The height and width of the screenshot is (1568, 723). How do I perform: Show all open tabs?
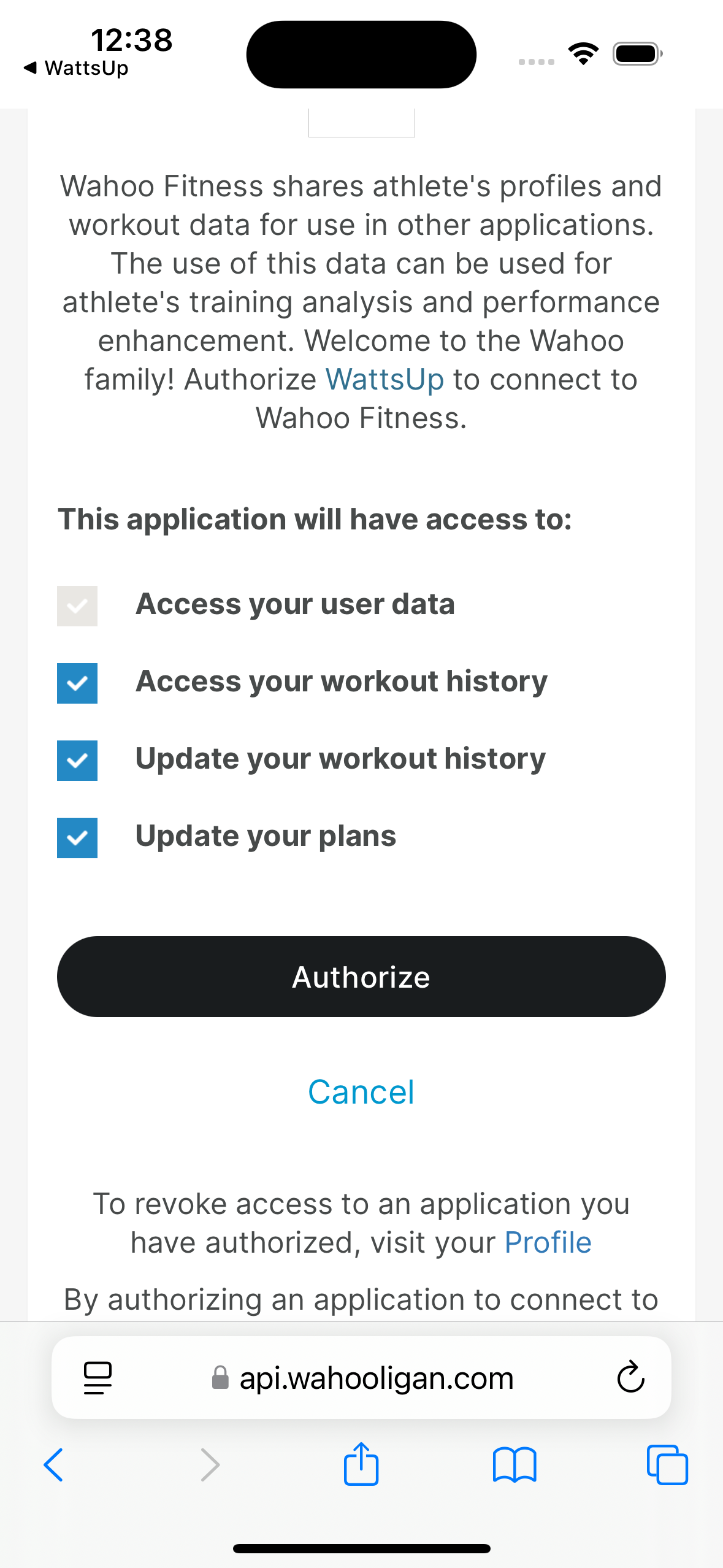click(667, 1465)
